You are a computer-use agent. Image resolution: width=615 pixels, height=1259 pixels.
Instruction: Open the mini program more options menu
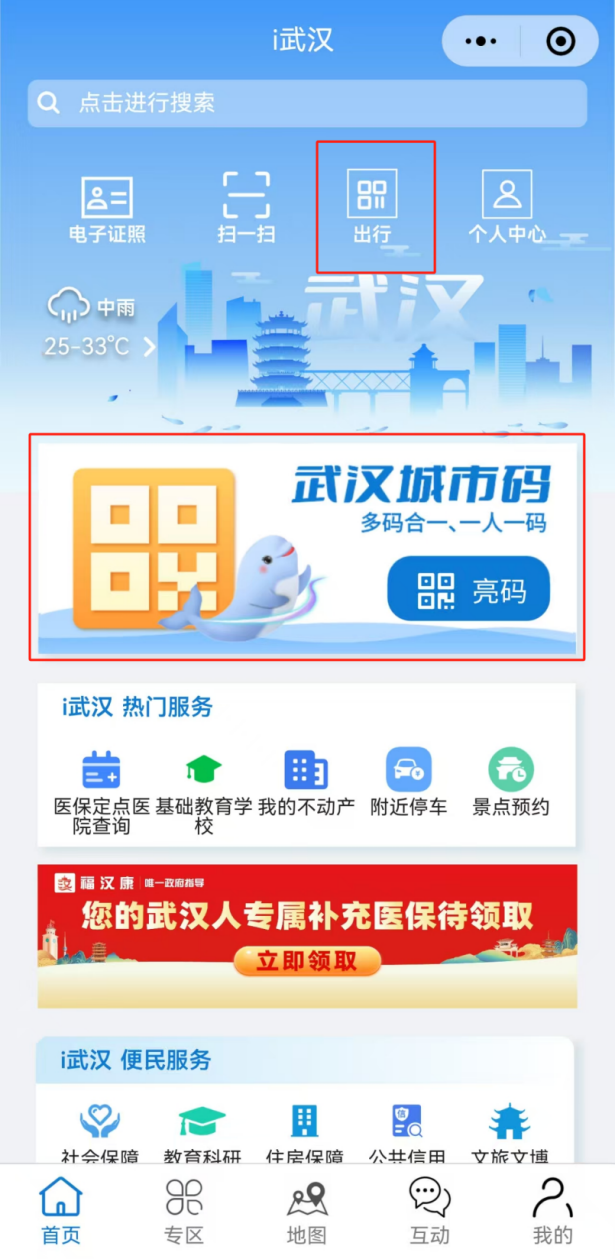[481, 41]
